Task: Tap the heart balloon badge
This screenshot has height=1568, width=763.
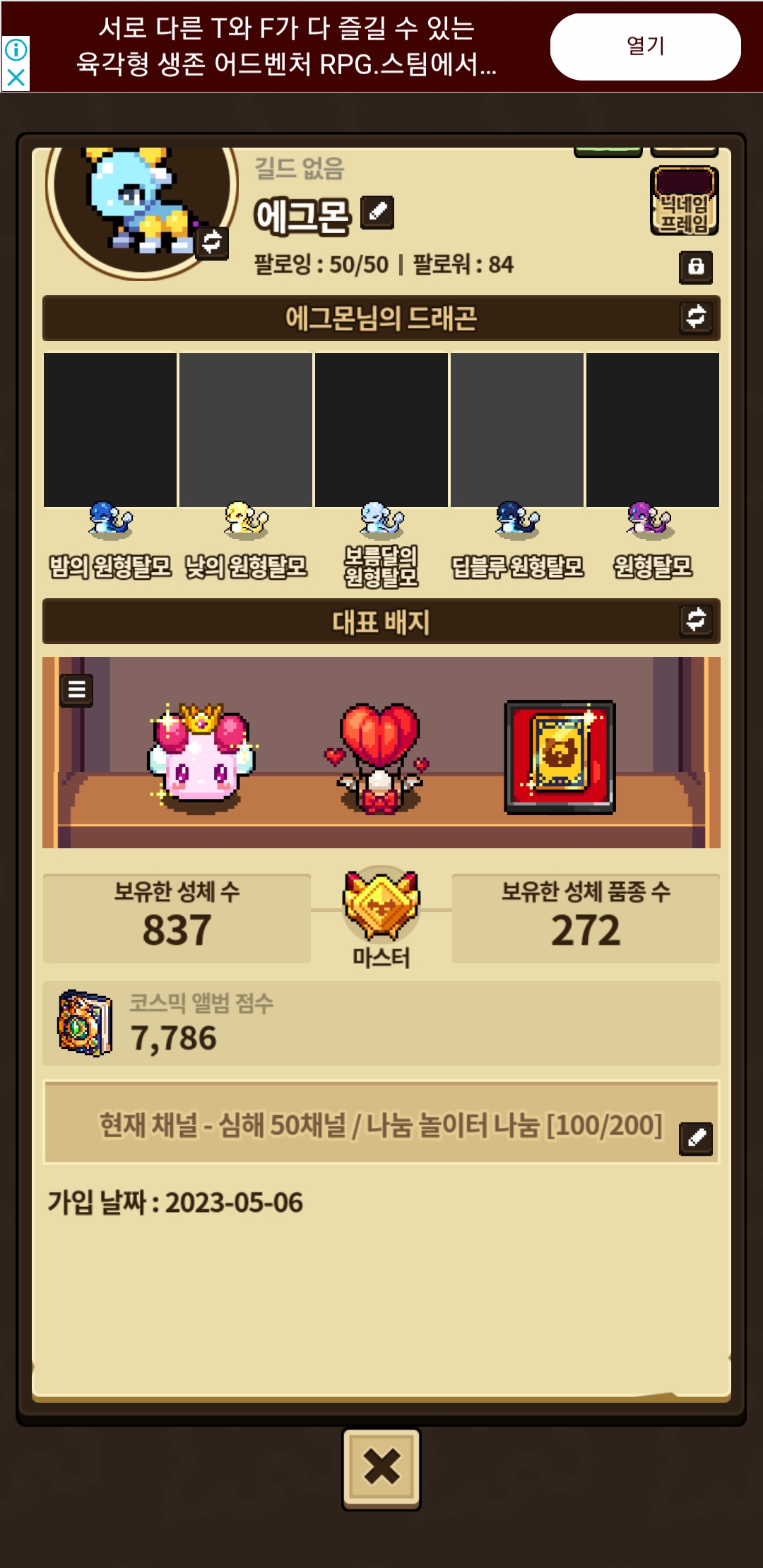Action: (380, 757)
